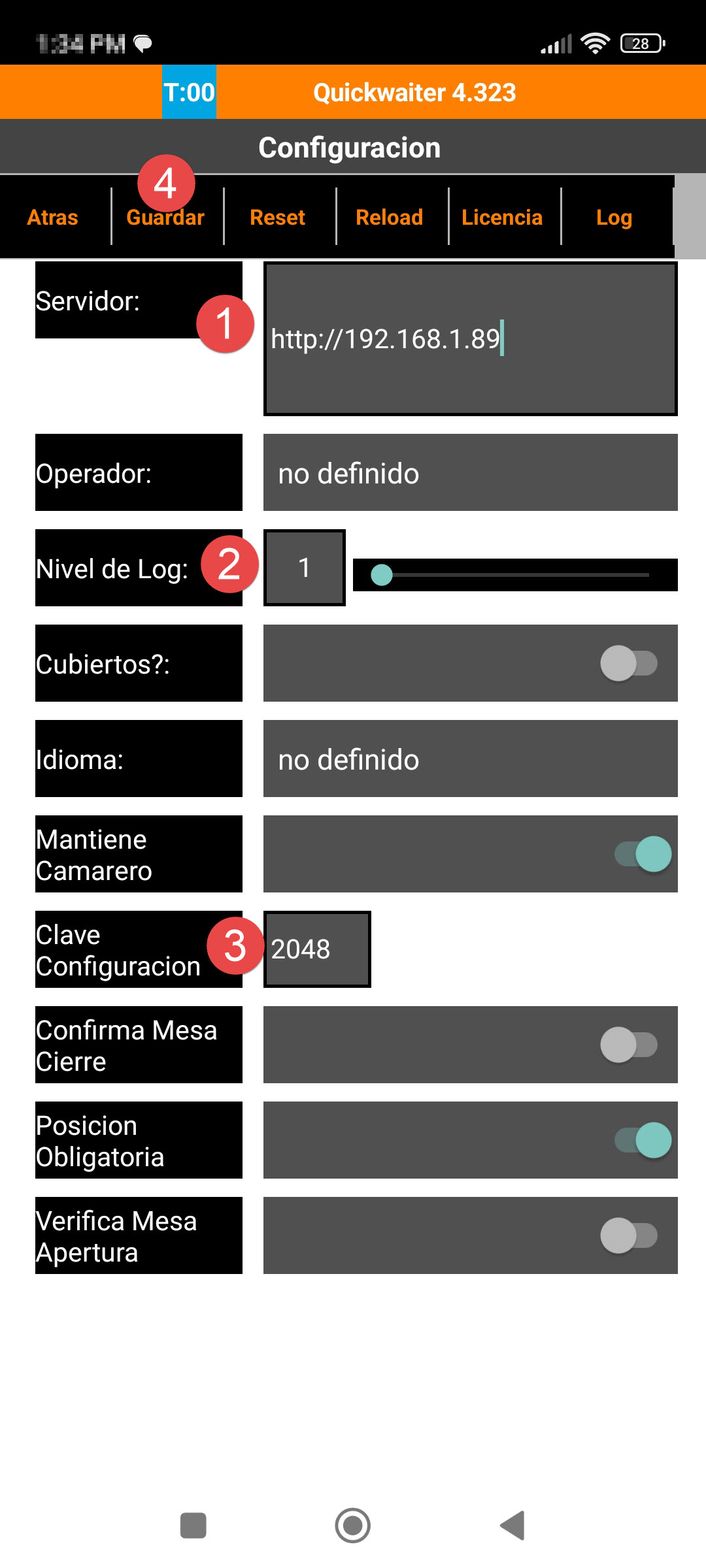
Task: Enable the Cubiertos? switch
Action: pyautogui.click(x=629, y=663)
